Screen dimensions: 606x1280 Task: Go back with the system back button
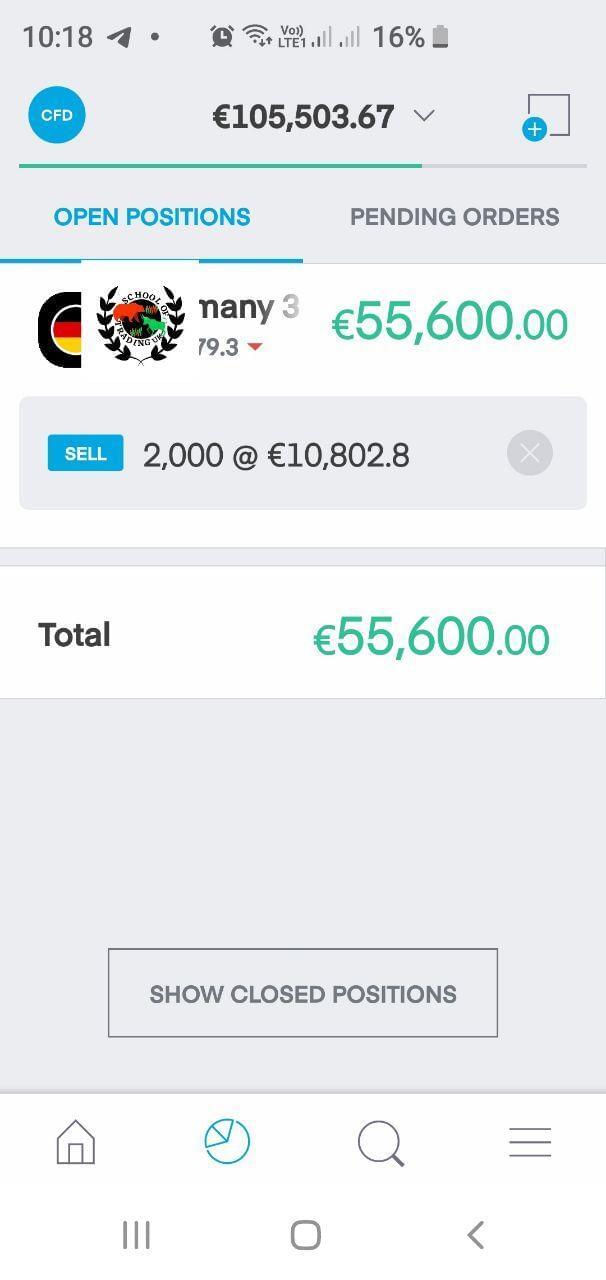pyautogui.click(x=476, y=1235)
